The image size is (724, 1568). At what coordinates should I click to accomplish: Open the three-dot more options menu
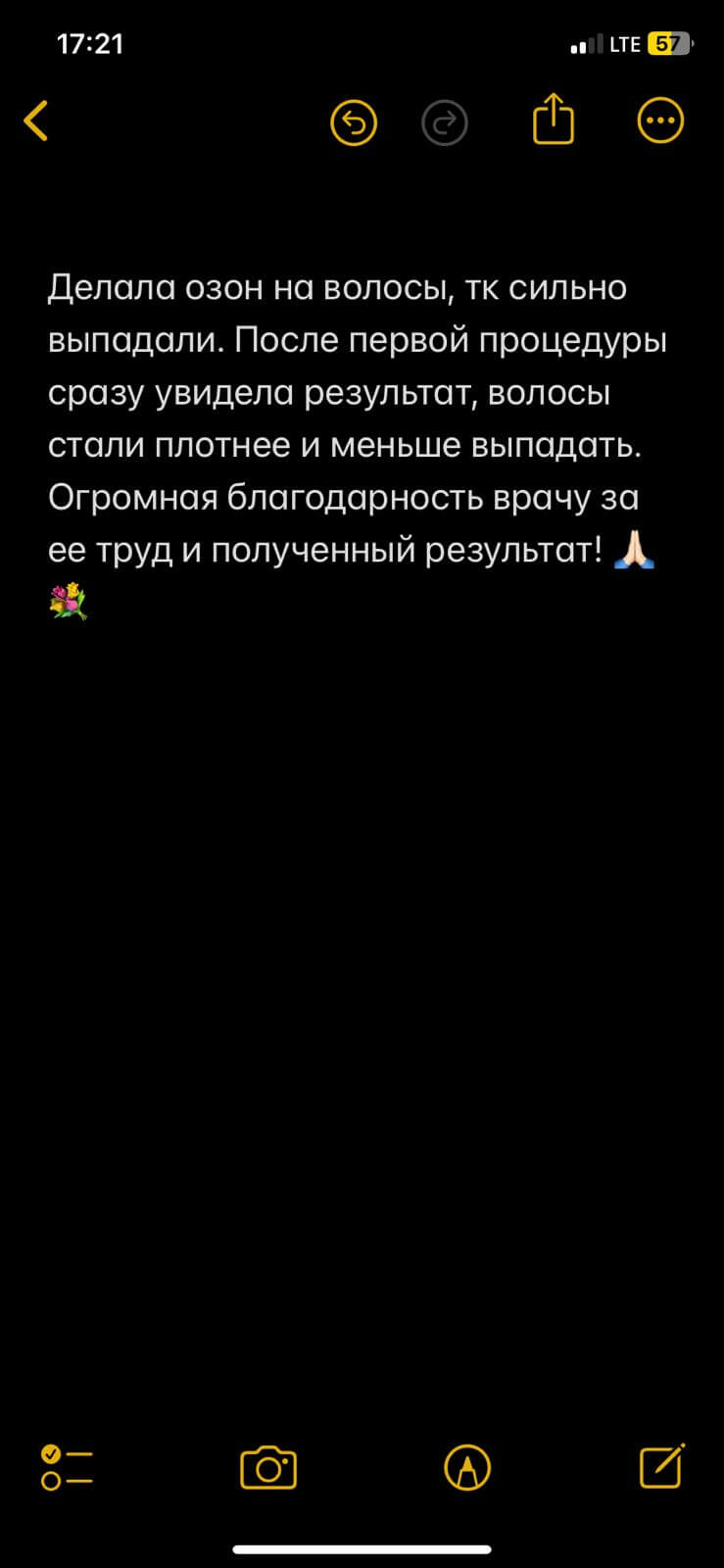coord(660,121)
